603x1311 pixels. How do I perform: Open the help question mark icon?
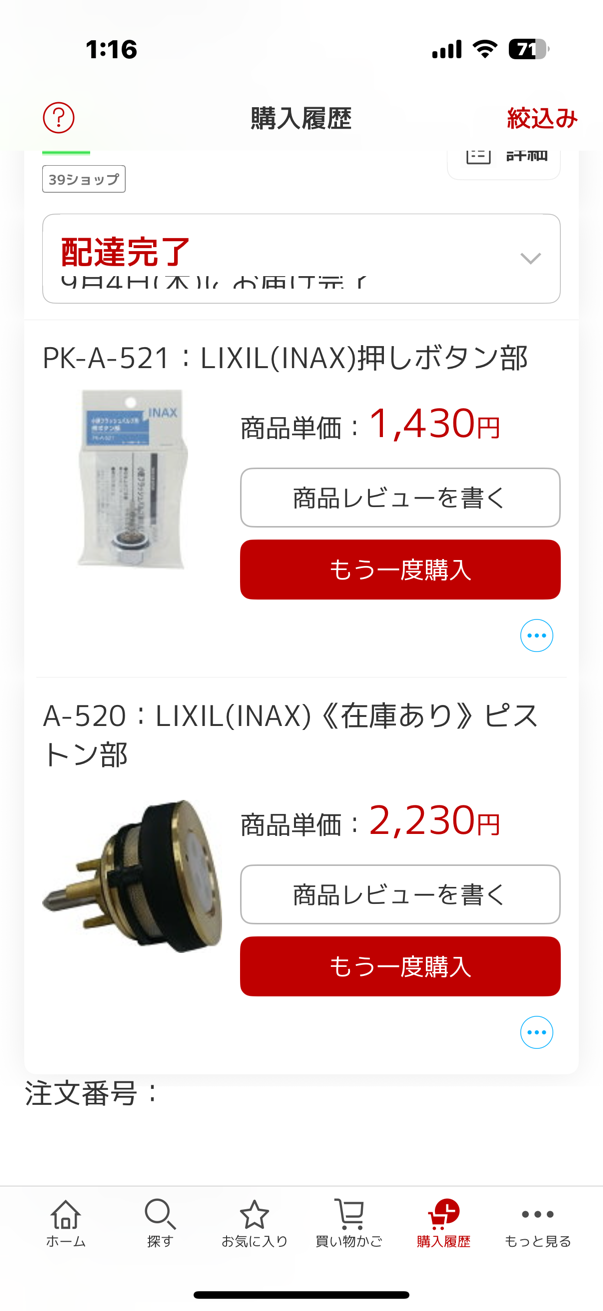(x=59, y=118)
